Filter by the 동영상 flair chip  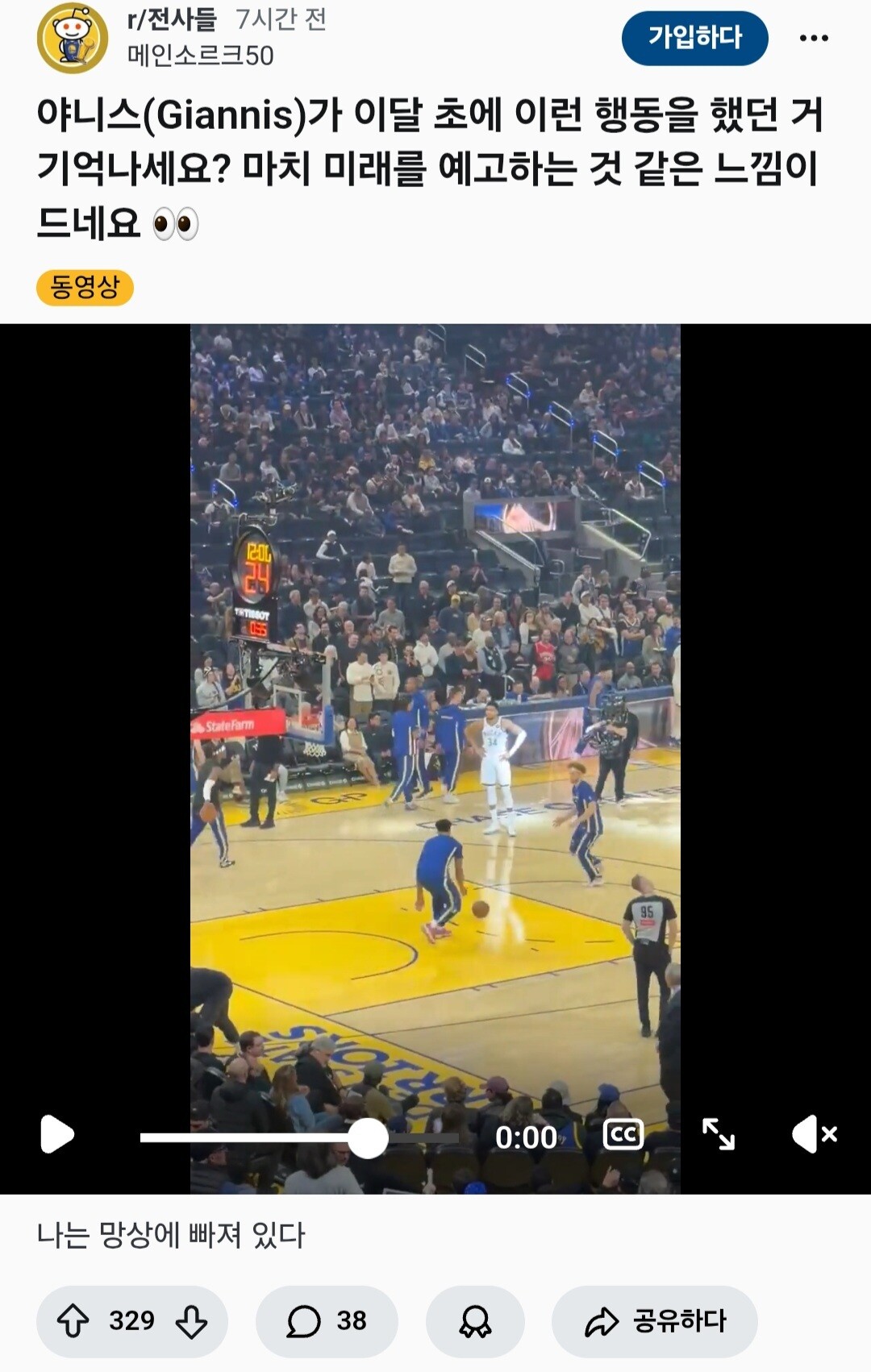pos(85,287)
